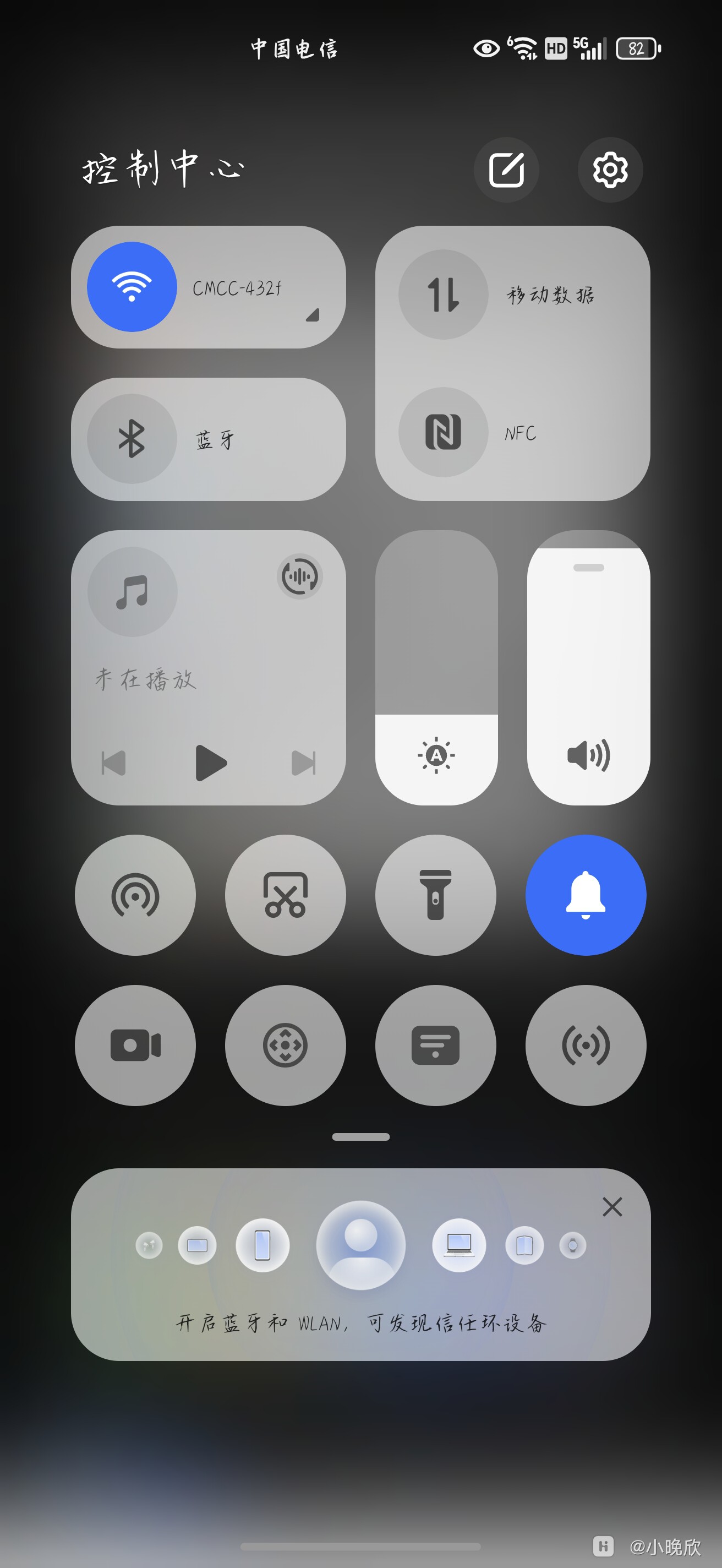722x1568 pixels.
Task: Close the Super Device discovery panel
Action: click(611, 1206)
